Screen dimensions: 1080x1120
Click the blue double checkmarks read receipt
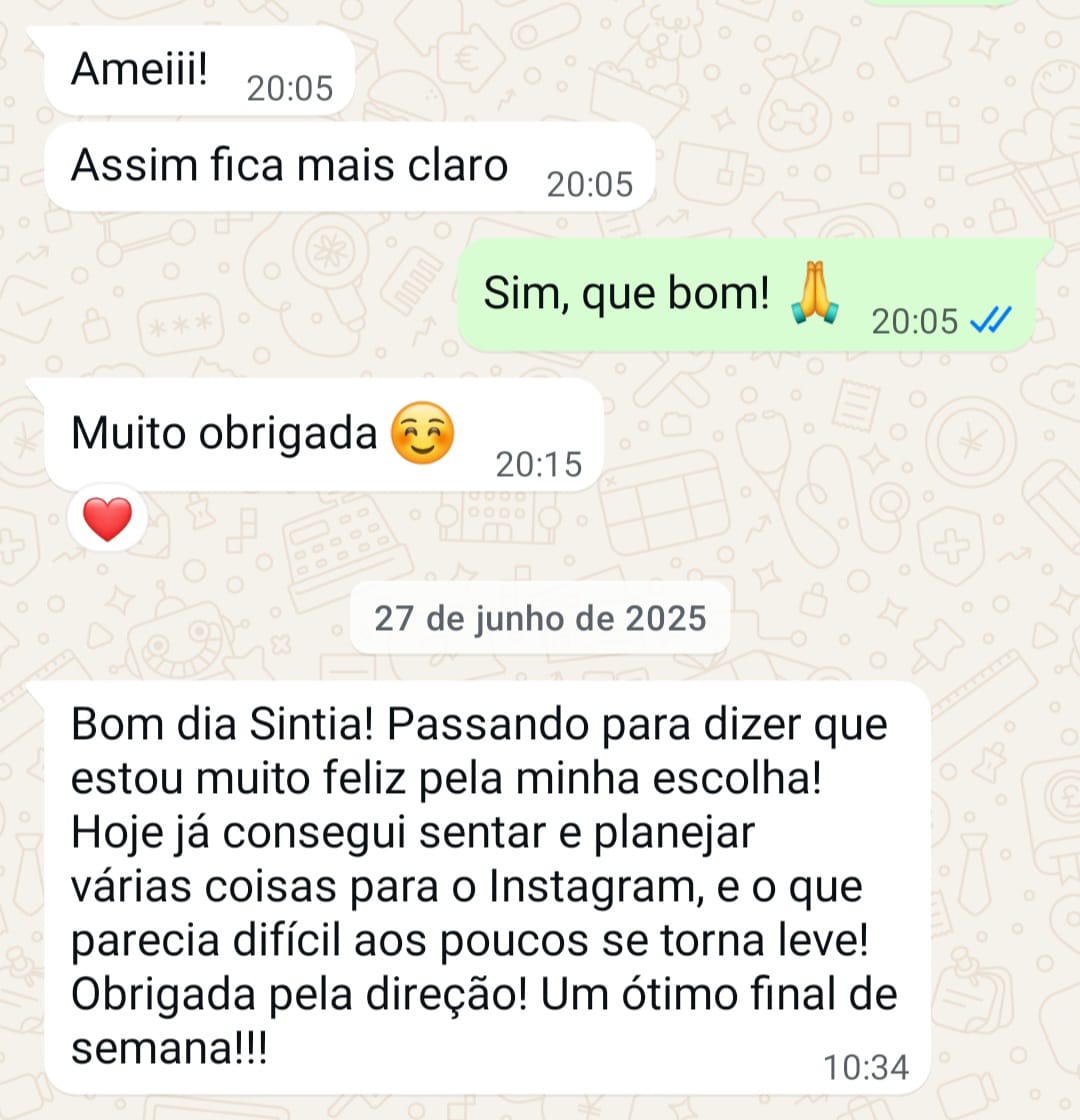(x=989, y=322)
